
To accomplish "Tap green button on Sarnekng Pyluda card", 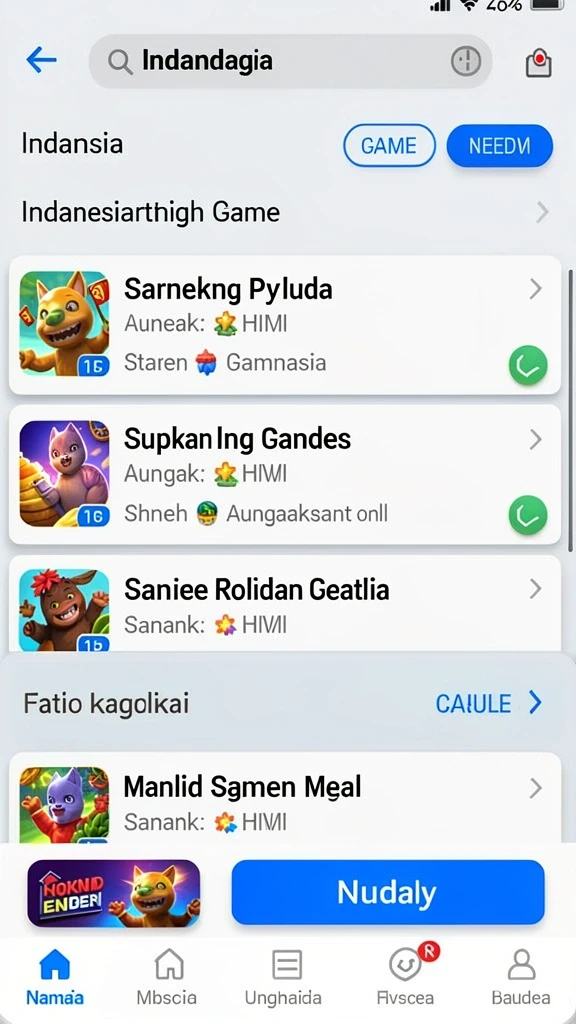I will pyautogui.click(x=528, y=365).
